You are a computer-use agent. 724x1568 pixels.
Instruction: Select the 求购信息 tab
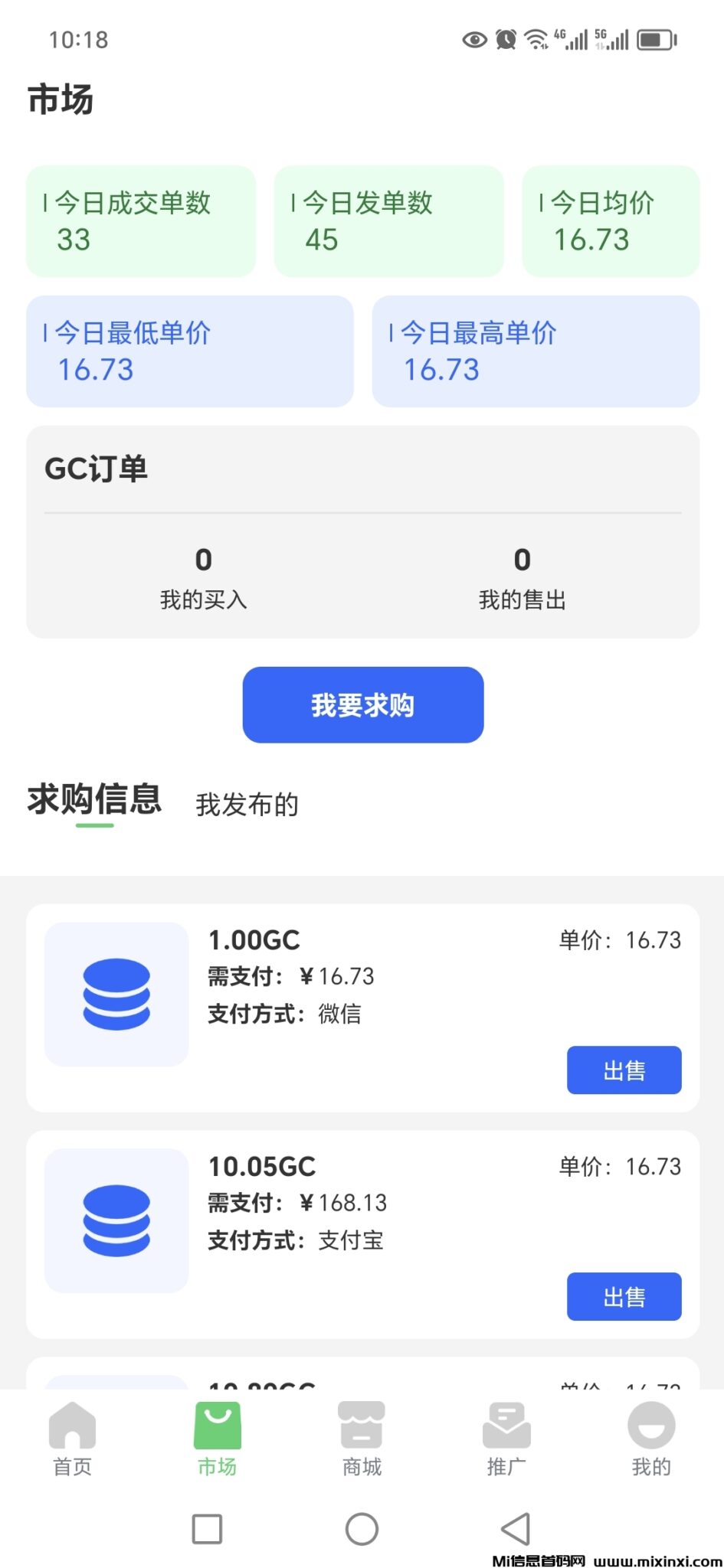pos(93,800)
